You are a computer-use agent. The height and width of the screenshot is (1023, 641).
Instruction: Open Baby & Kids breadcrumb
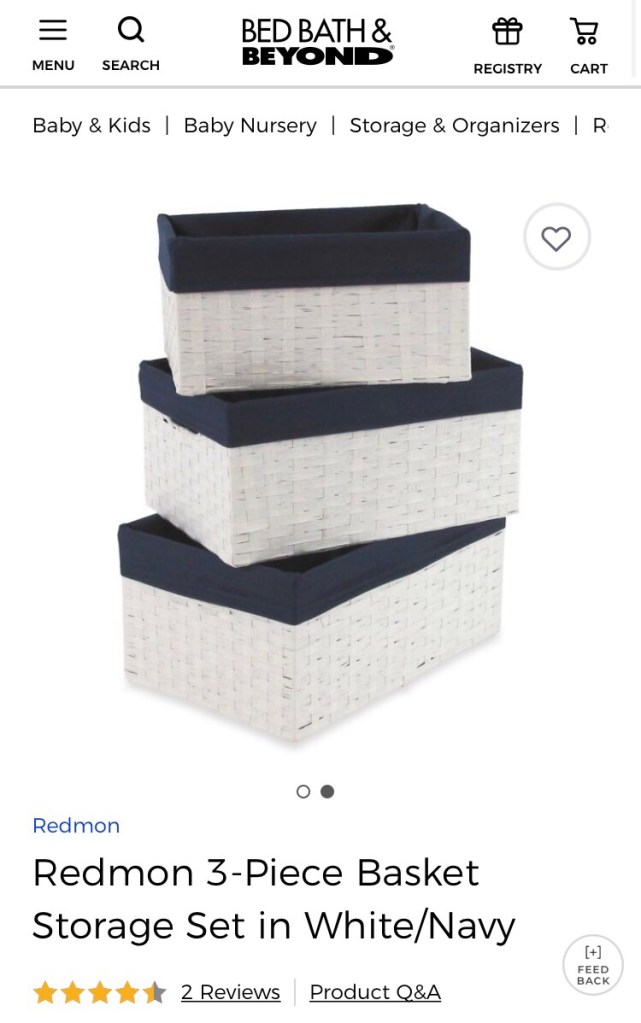(x=91, y=126)
